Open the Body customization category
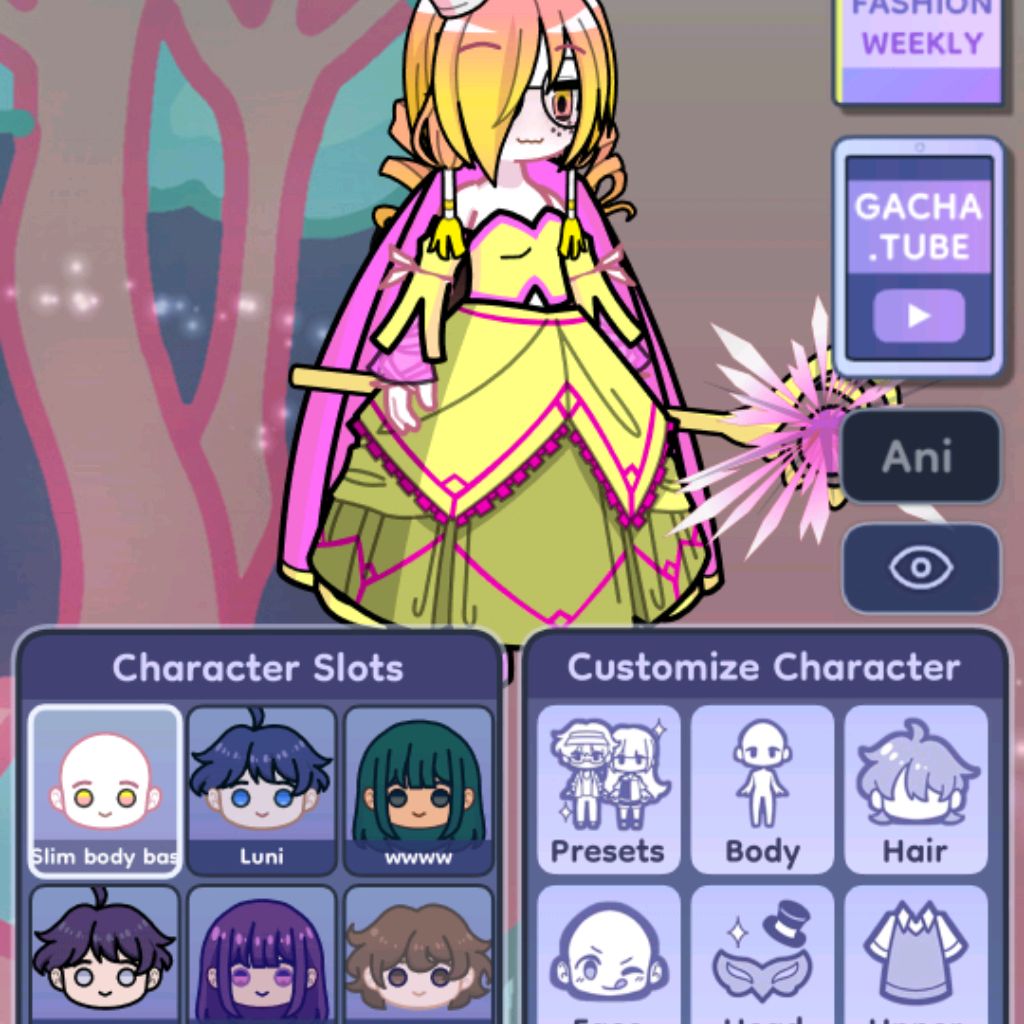 pyautogui.click(x=762, y=790)
